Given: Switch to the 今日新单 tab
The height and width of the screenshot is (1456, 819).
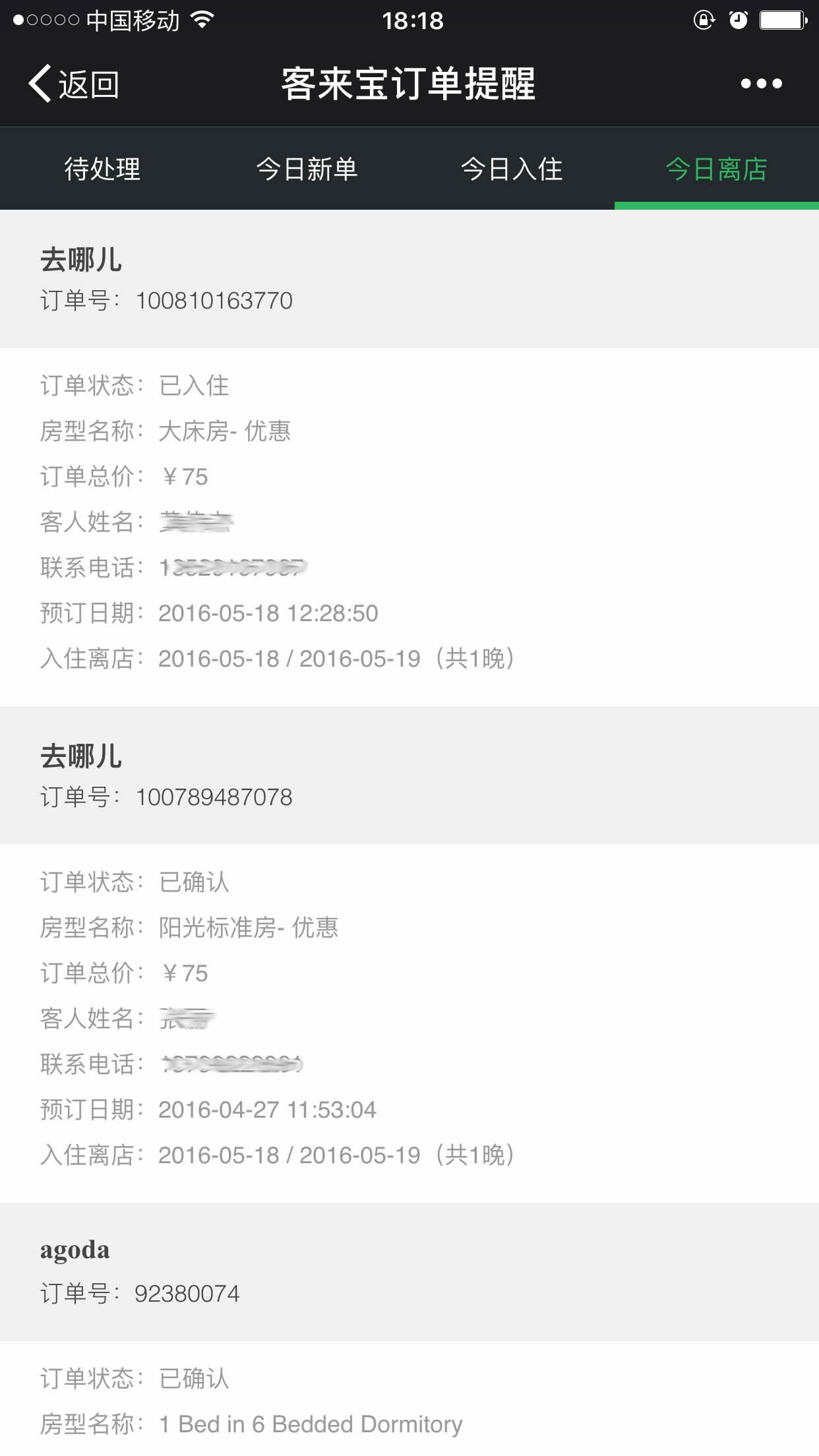Looking at the screenshot, I should click(x=307, y=169).
